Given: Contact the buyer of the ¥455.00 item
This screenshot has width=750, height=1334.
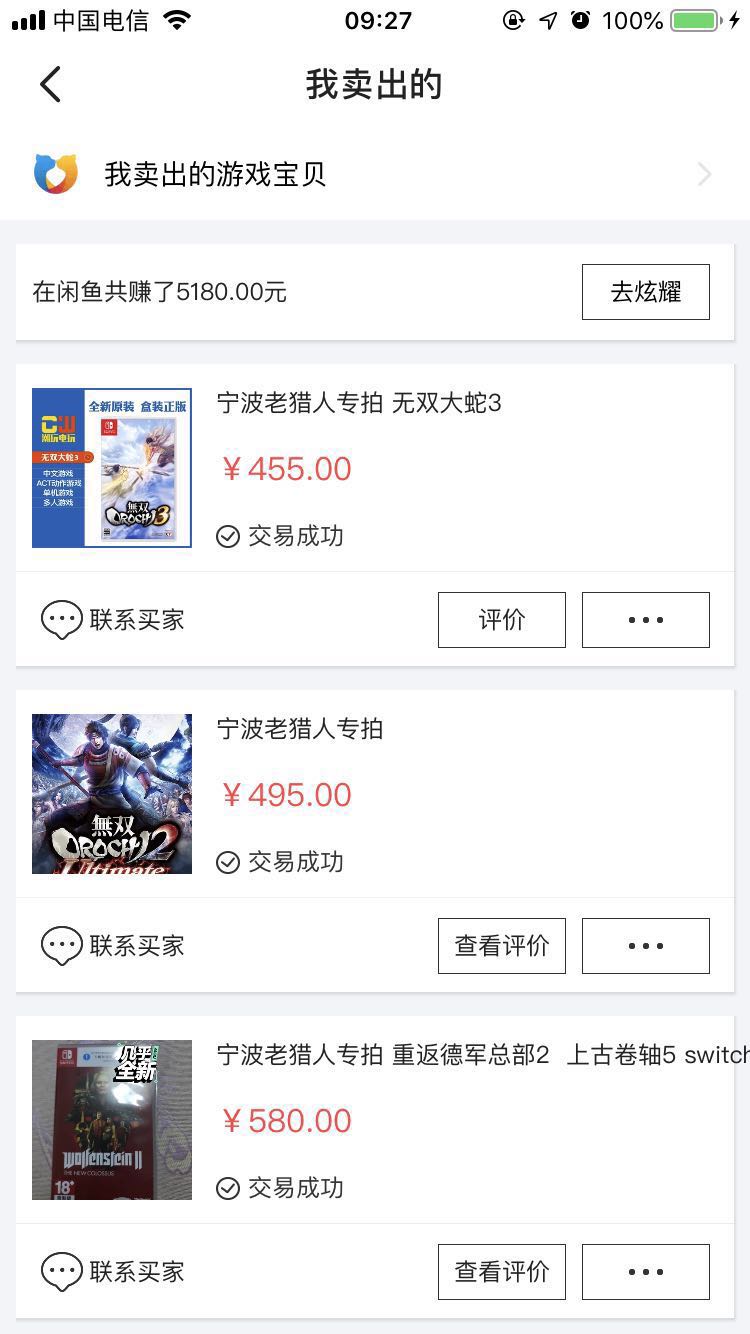Looking at the screenshot, I should coord(113,620).
